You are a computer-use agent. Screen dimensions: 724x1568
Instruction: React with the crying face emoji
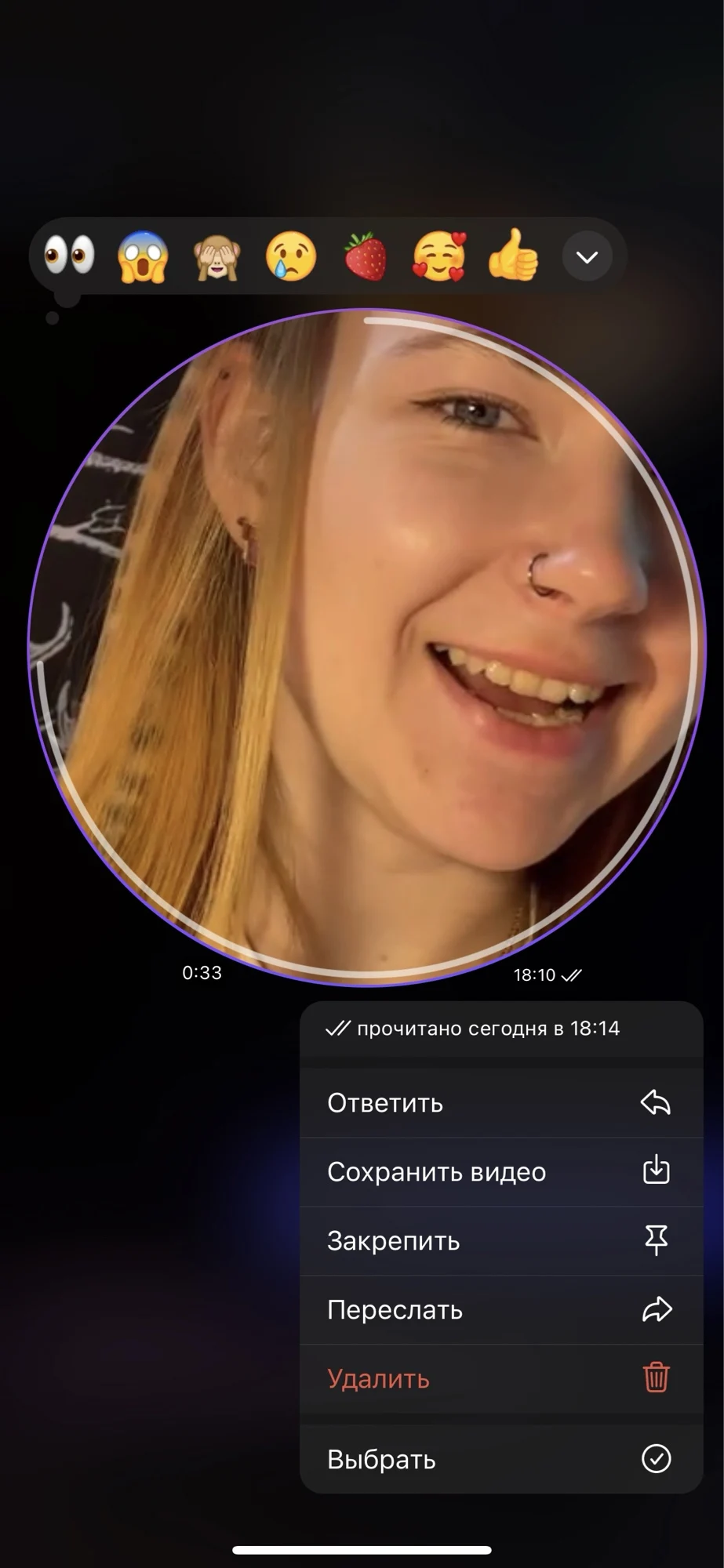pos(291,256)
